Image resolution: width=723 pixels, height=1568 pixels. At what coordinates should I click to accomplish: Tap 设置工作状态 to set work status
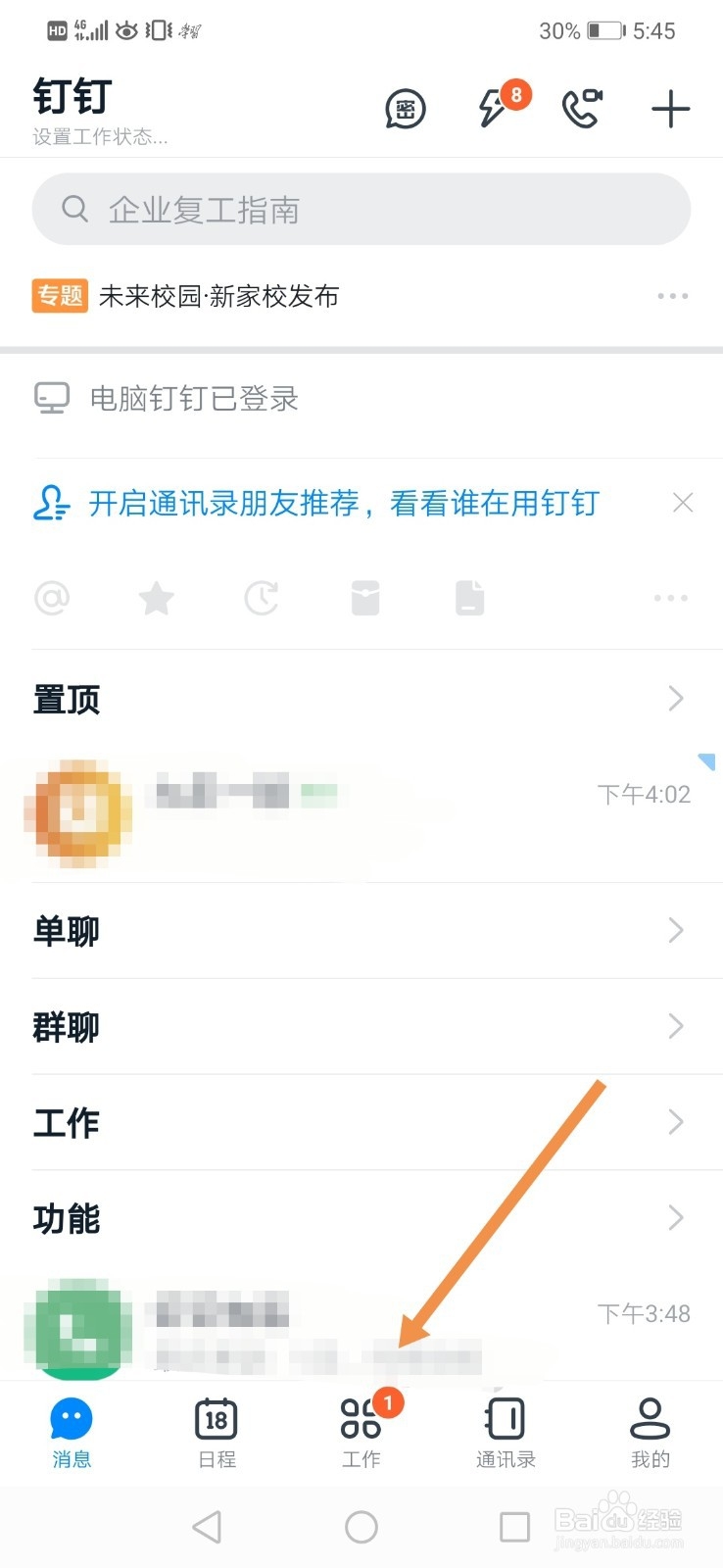coord(98,138)
